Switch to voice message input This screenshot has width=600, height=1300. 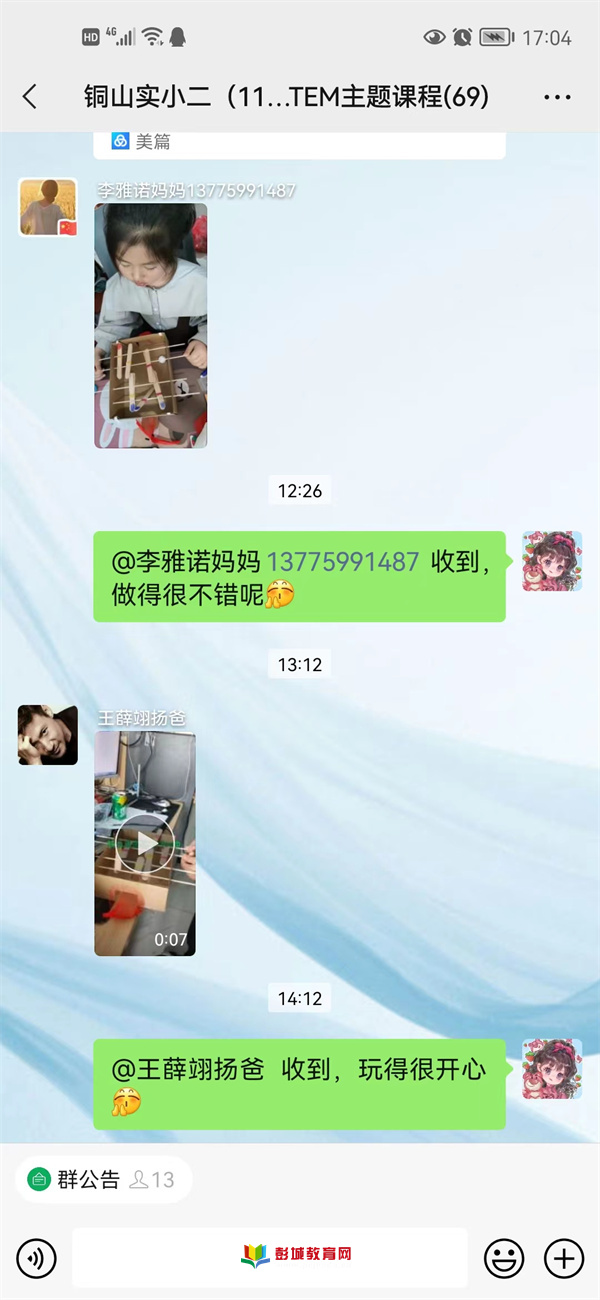[36, 1257]
